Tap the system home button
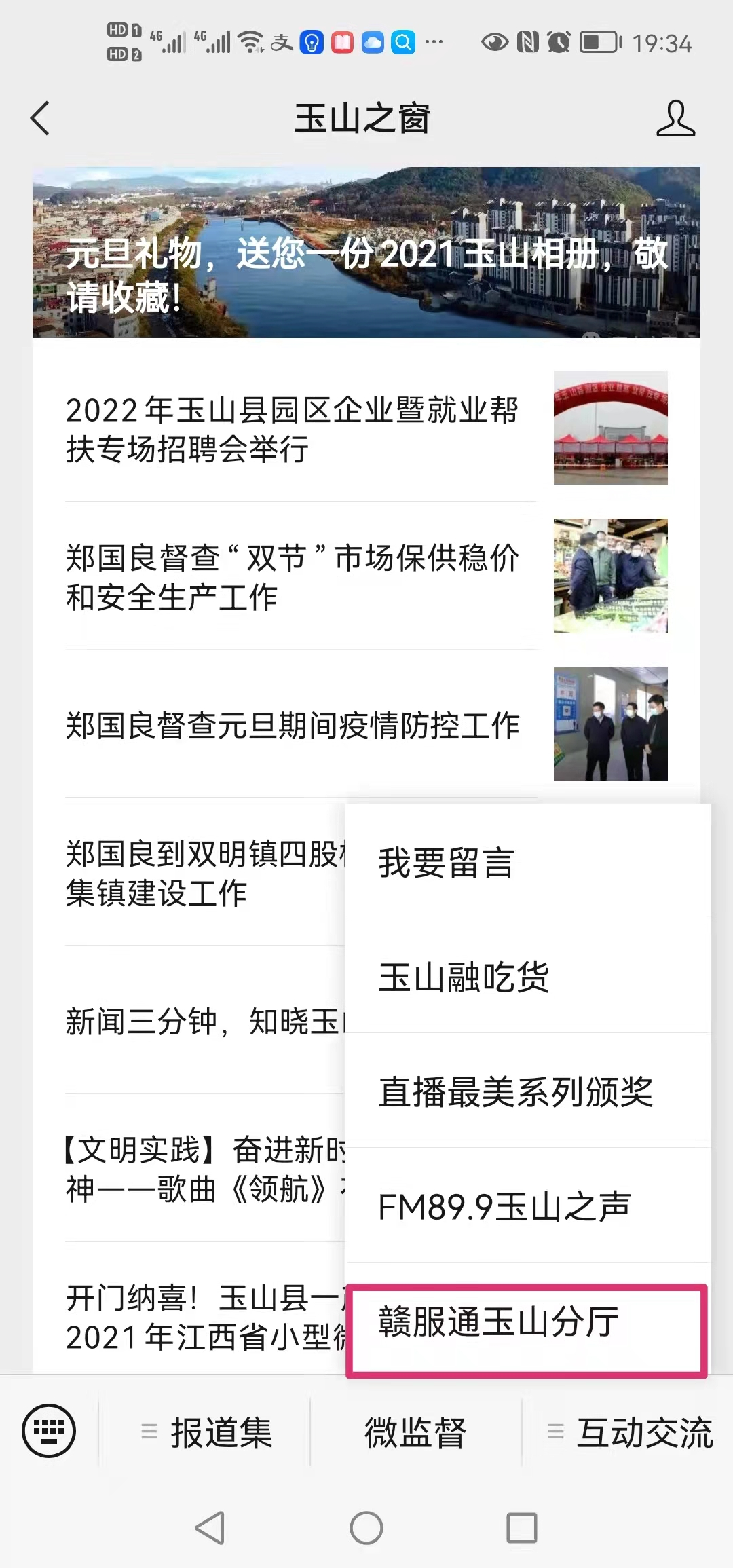 [366, 1528]
